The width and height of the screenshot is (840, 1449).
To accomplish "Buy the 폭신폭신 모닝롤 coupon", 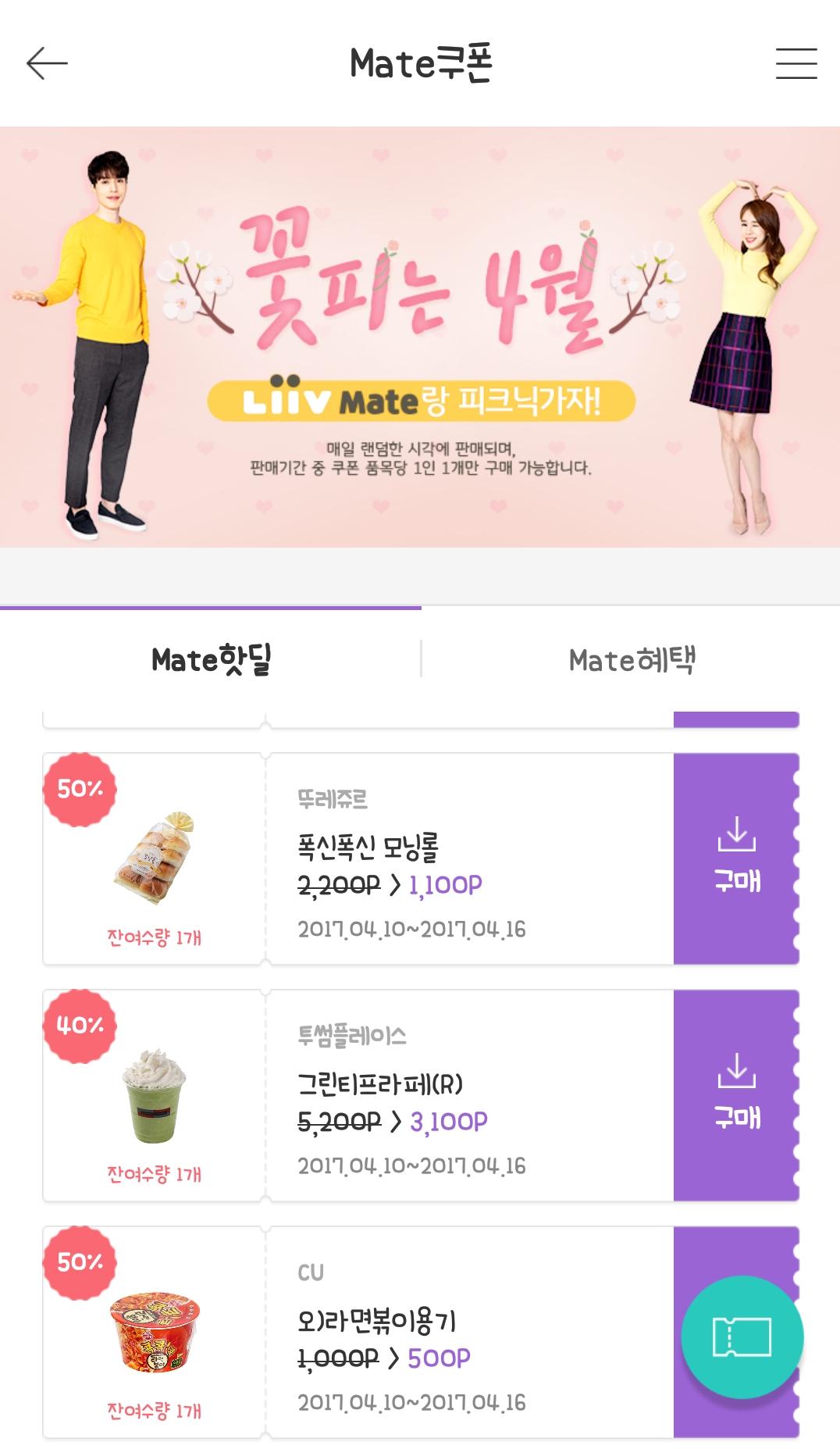I will [x=735, y=858].
